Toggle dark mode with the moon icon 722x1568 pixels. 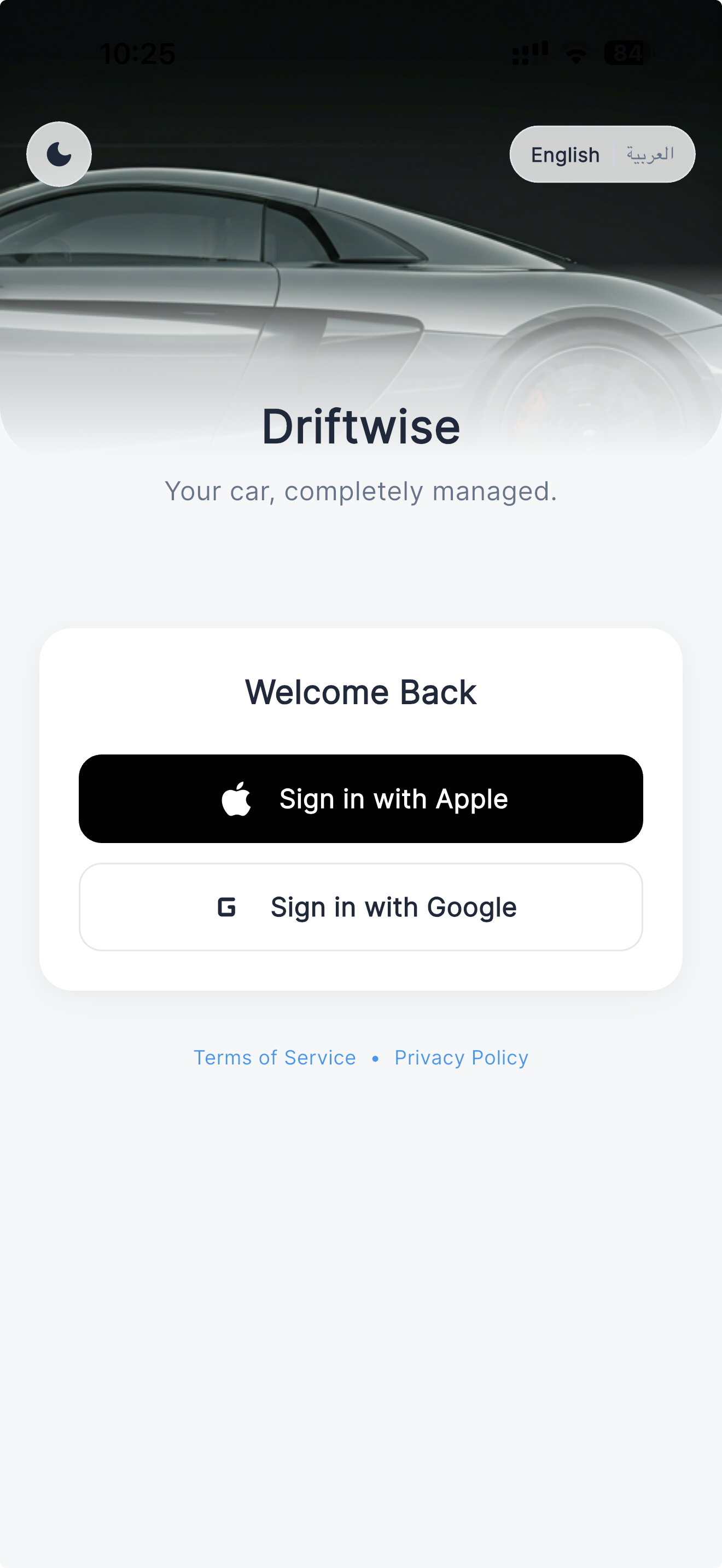pos(59,154)
